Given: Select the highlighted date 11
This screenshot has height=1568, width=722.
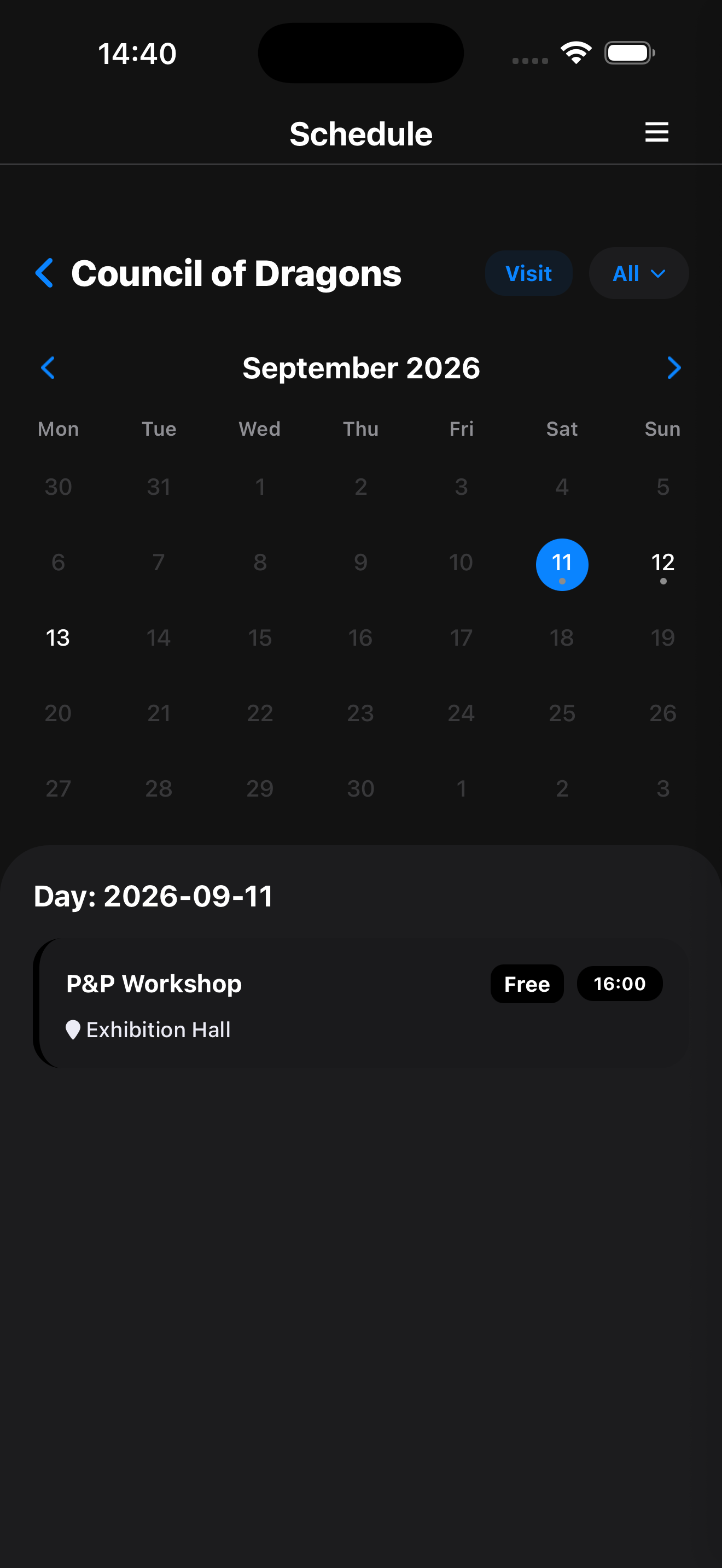Looking at the screenshot, I should tap(561, 563).
